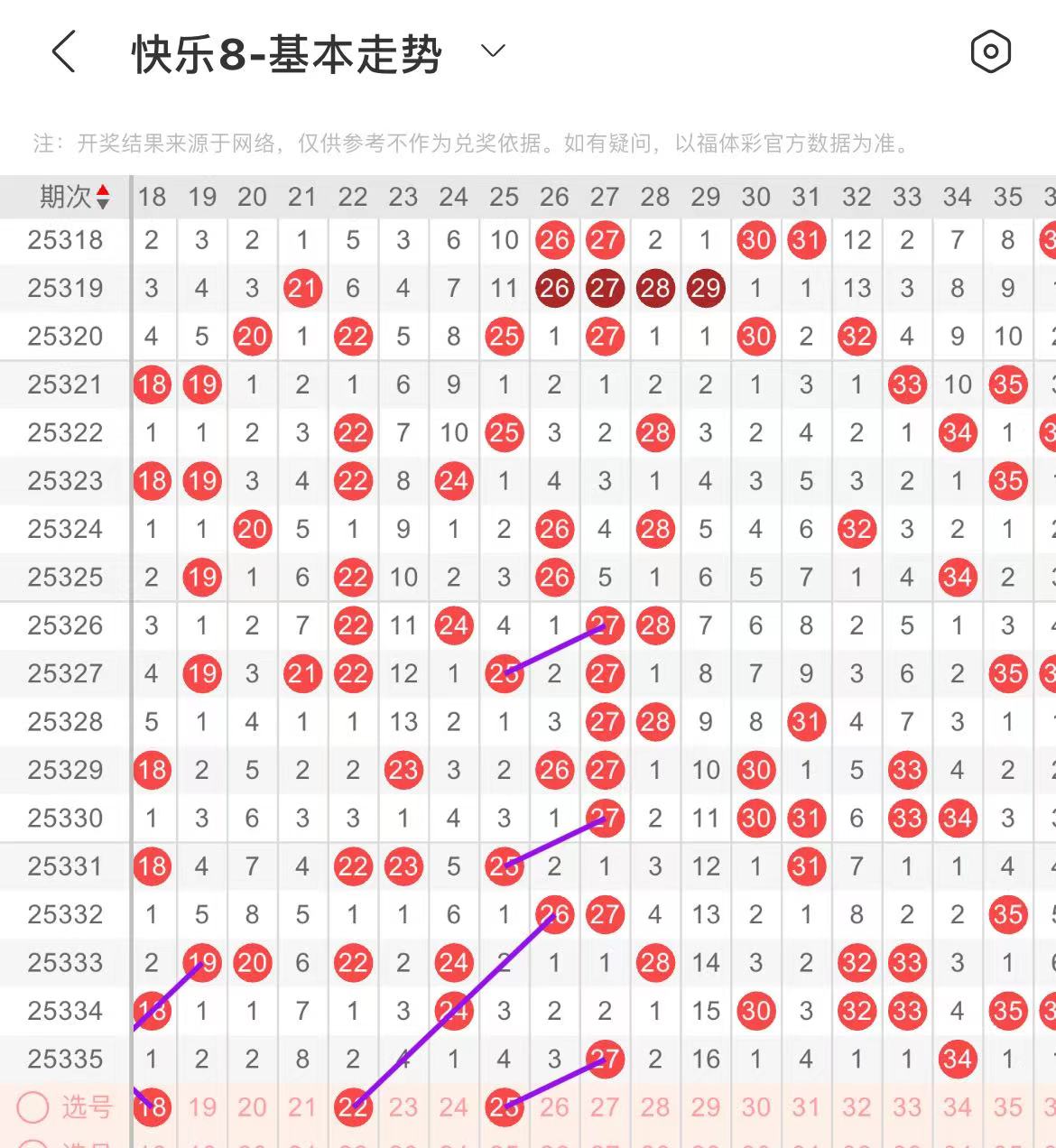Viewport: 1056px width, 1148px height.
Task: Select number 33 in the 选号 row
Action: [907, 1107]
